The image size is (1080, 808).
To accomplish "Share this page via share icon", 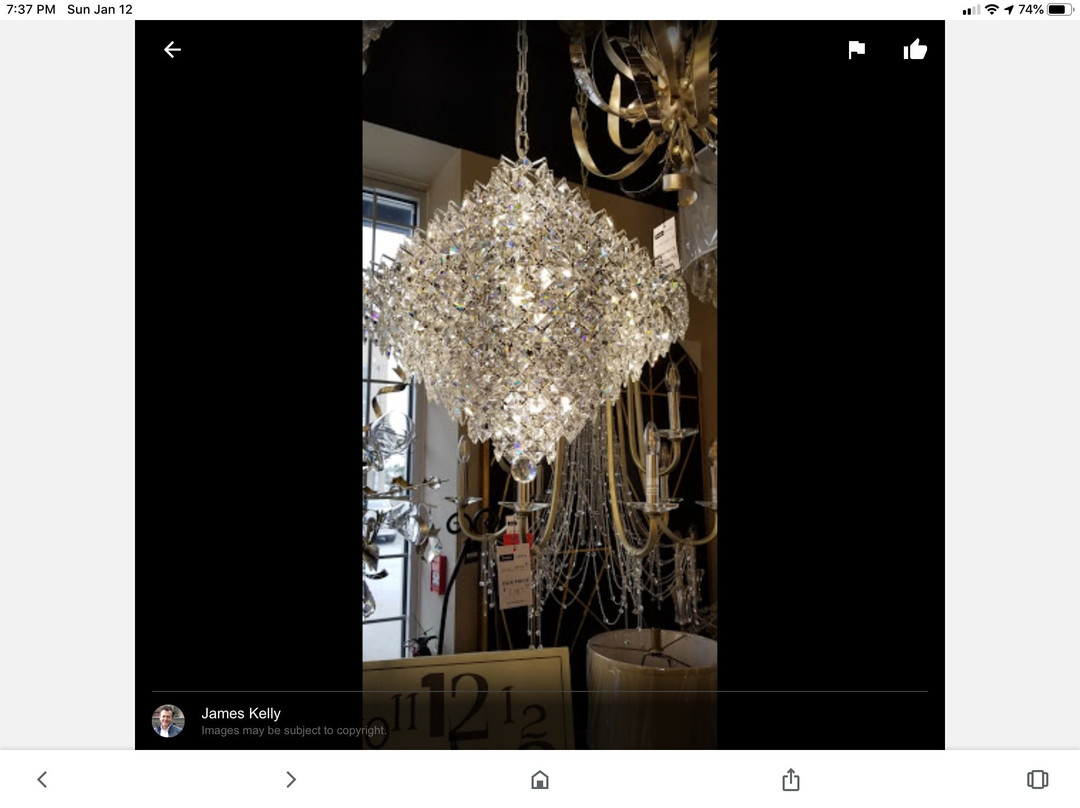I will pos(791,779).
